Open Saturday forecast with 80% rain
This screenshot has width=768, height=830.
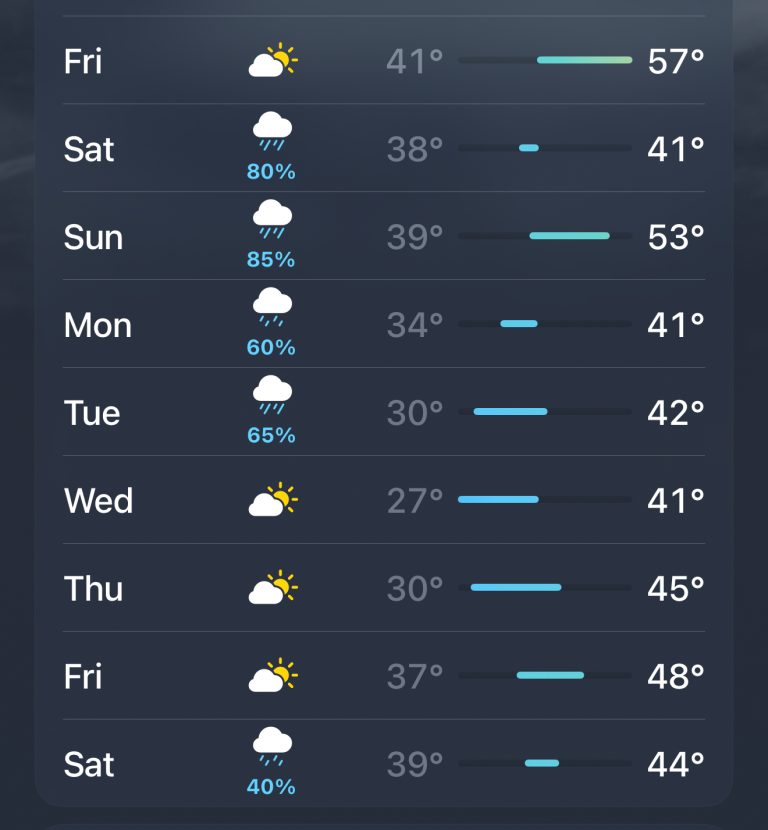click(384, 149)
